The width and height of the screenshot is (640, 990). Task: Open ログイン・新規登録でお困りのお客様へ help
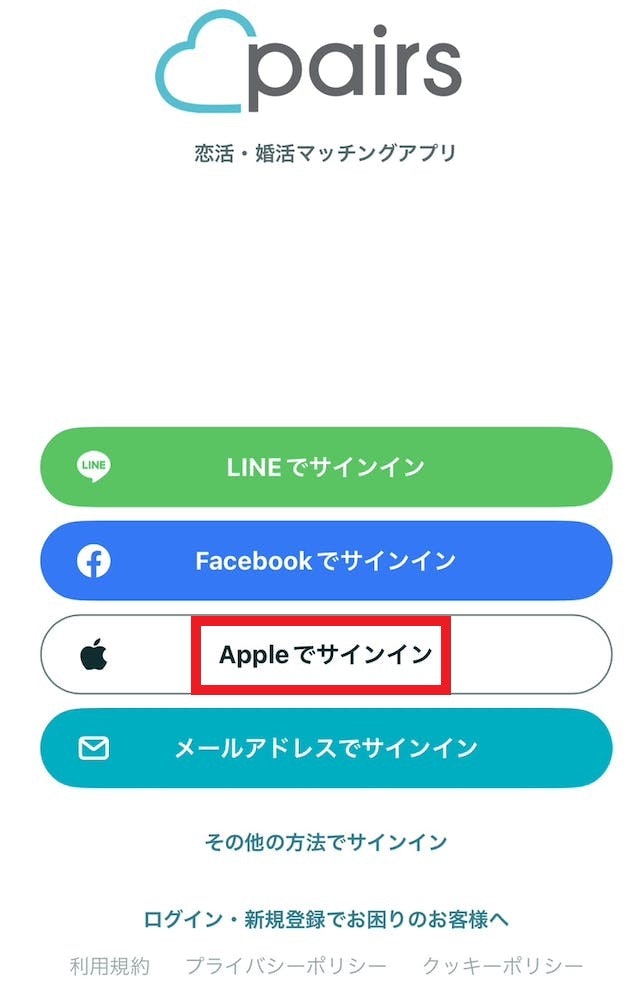(325, 919)
